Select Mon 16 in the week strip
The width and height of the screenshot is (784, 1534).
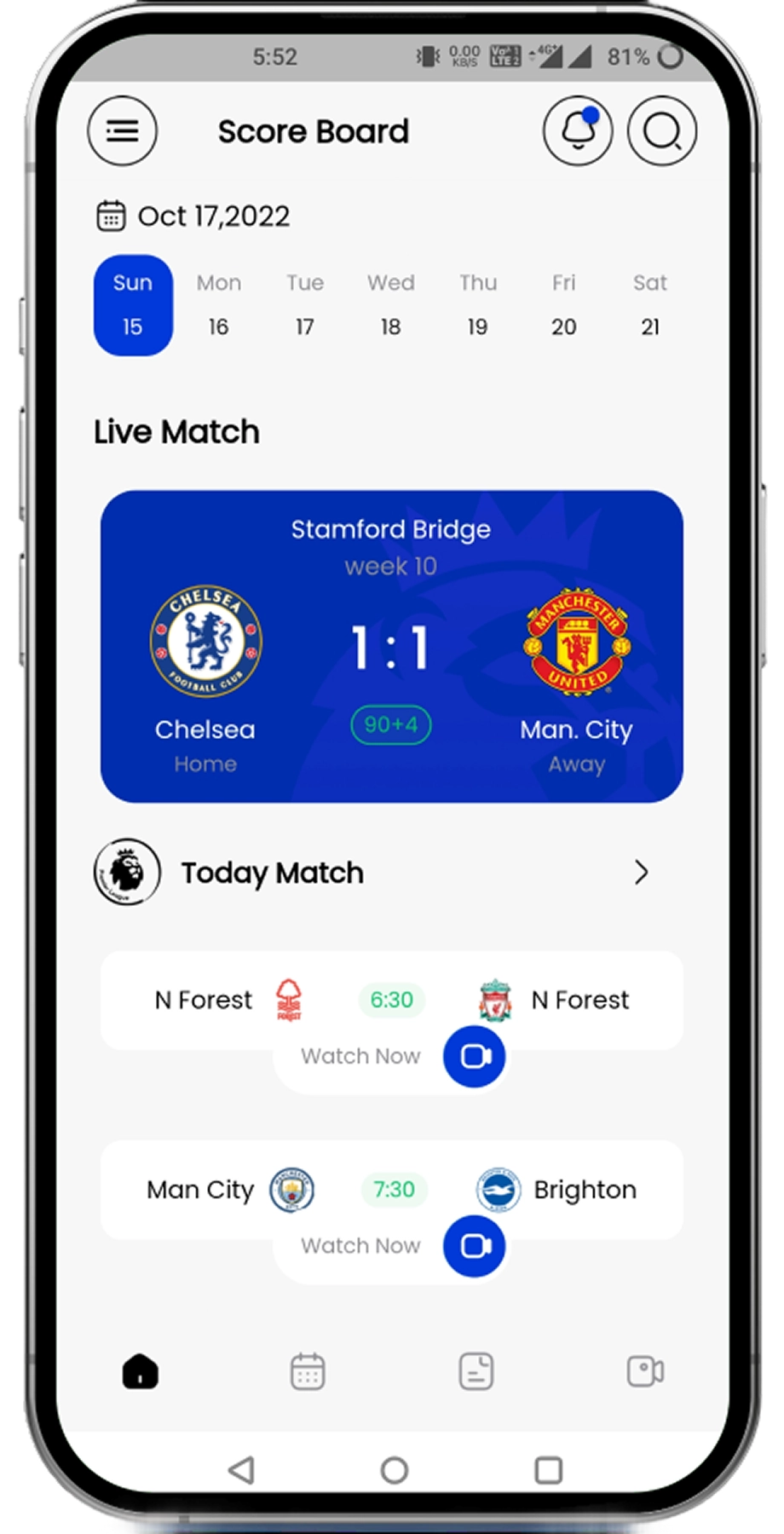point(219,305)
